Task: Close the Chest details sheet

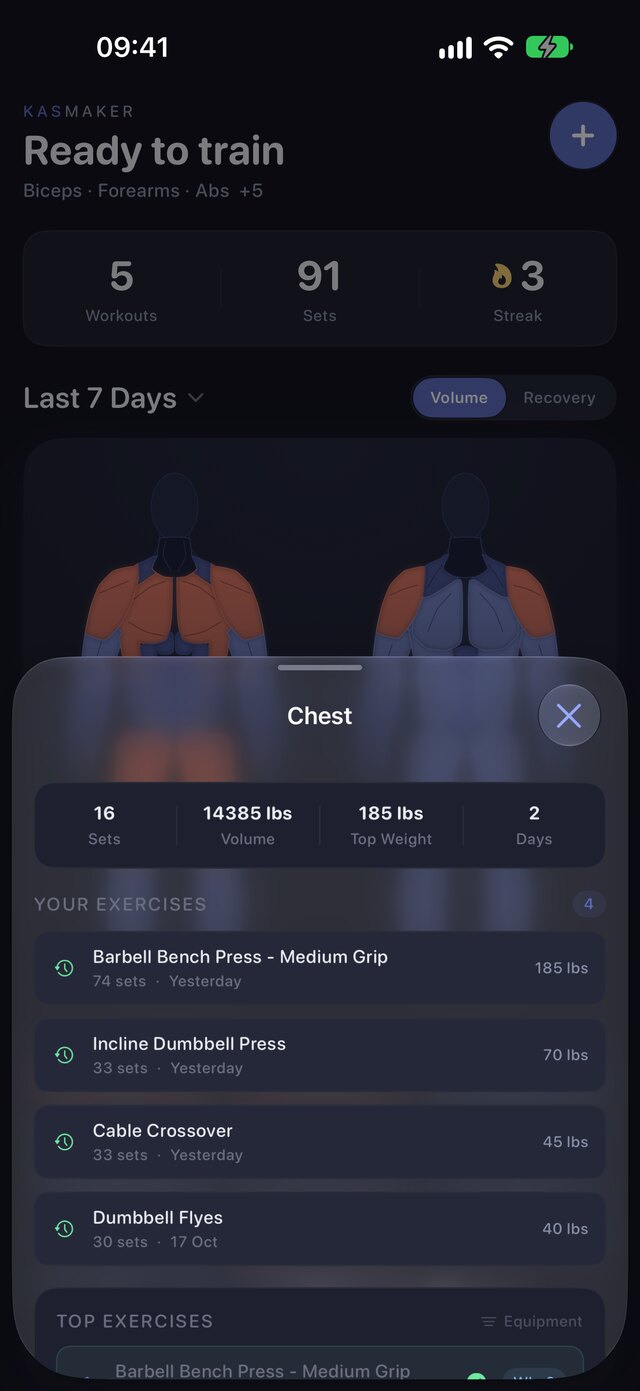Action: [x=569, y=716]
